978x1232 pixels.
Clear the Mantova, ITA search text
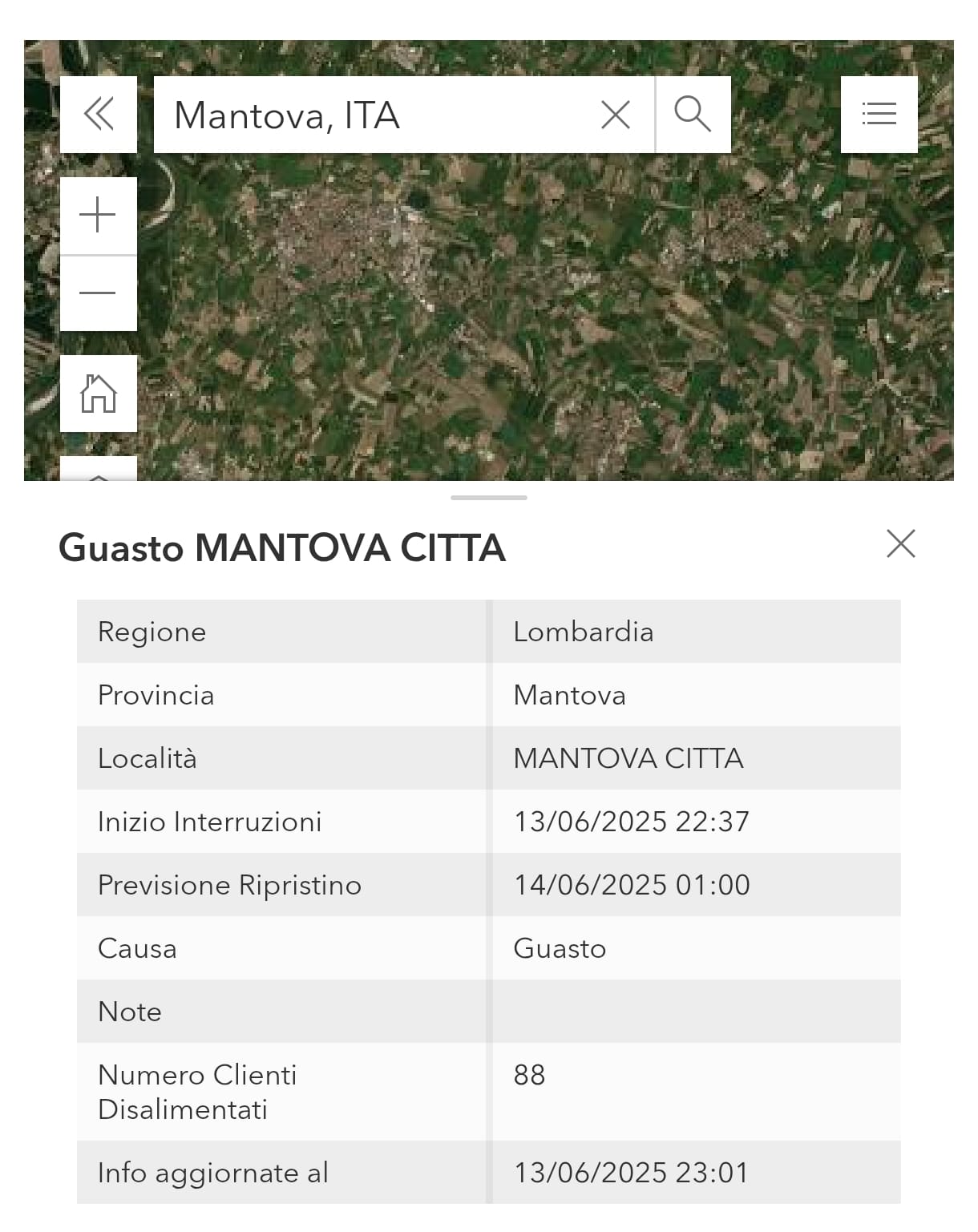615,115
